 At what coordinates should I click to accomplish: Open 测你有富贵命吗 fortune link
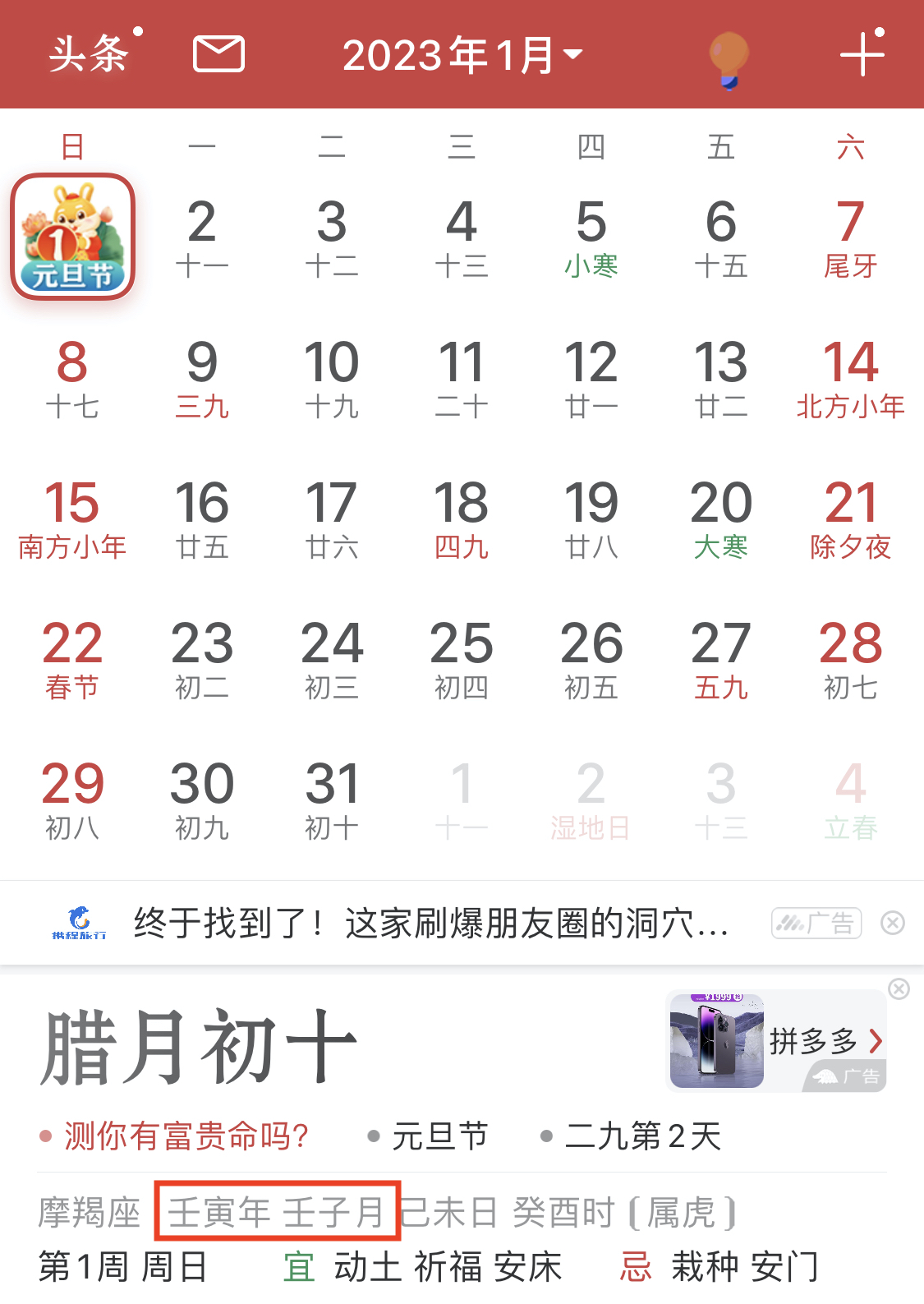click(186, 1136)
